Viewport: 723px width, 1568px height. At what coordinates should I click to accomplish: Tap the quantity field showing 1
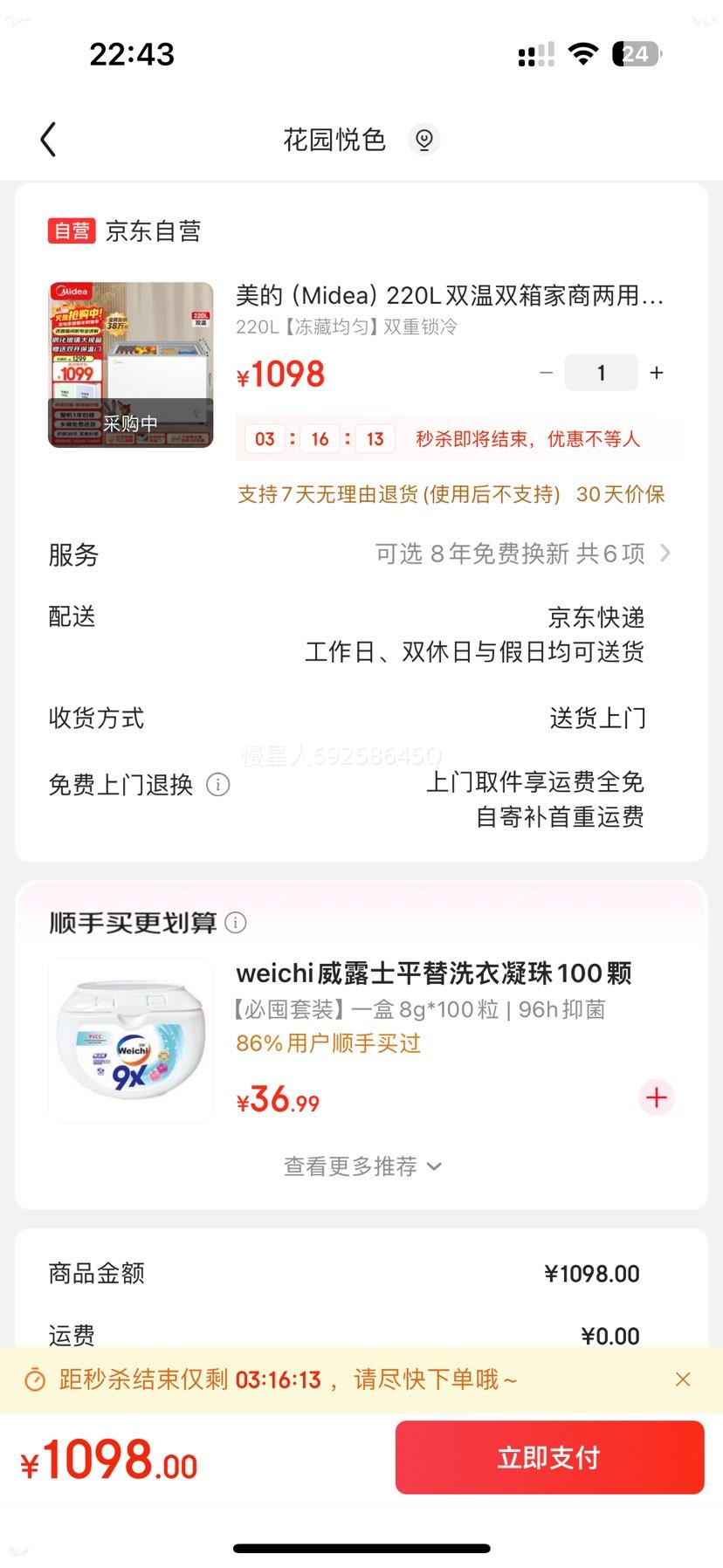tap(601, 373)
